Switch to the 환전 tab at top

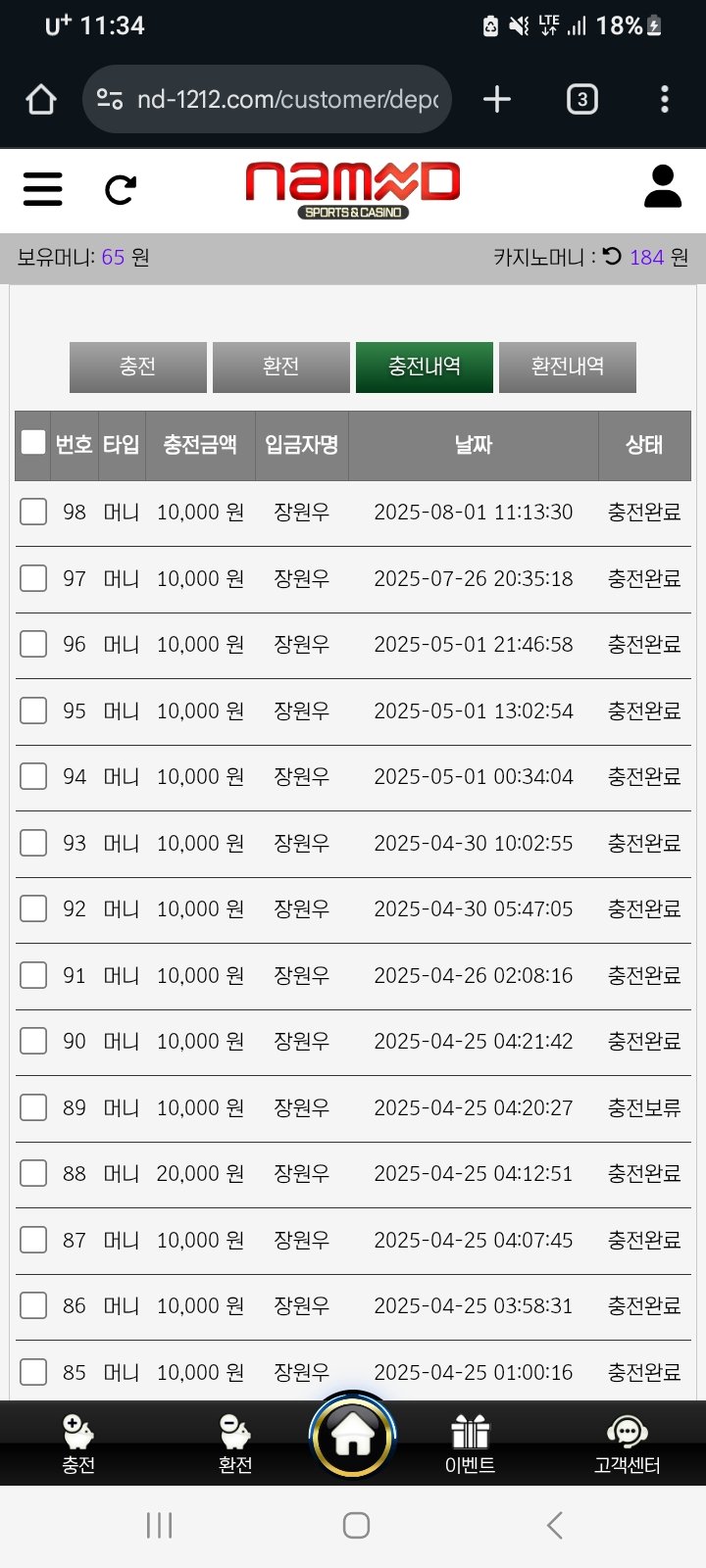[x=281, y=367]
